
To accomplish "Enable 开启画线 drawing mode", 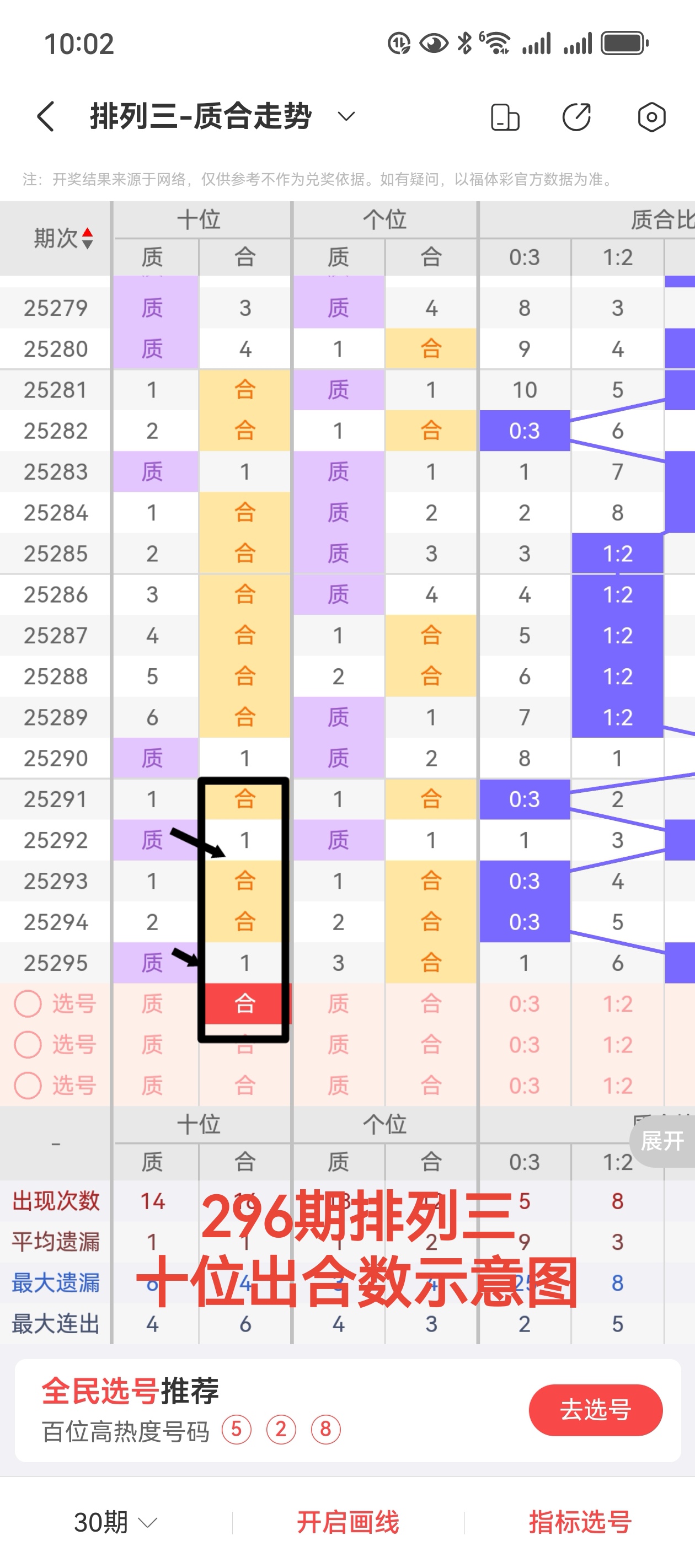I will pyautogui.click(x=348, y=1522).
